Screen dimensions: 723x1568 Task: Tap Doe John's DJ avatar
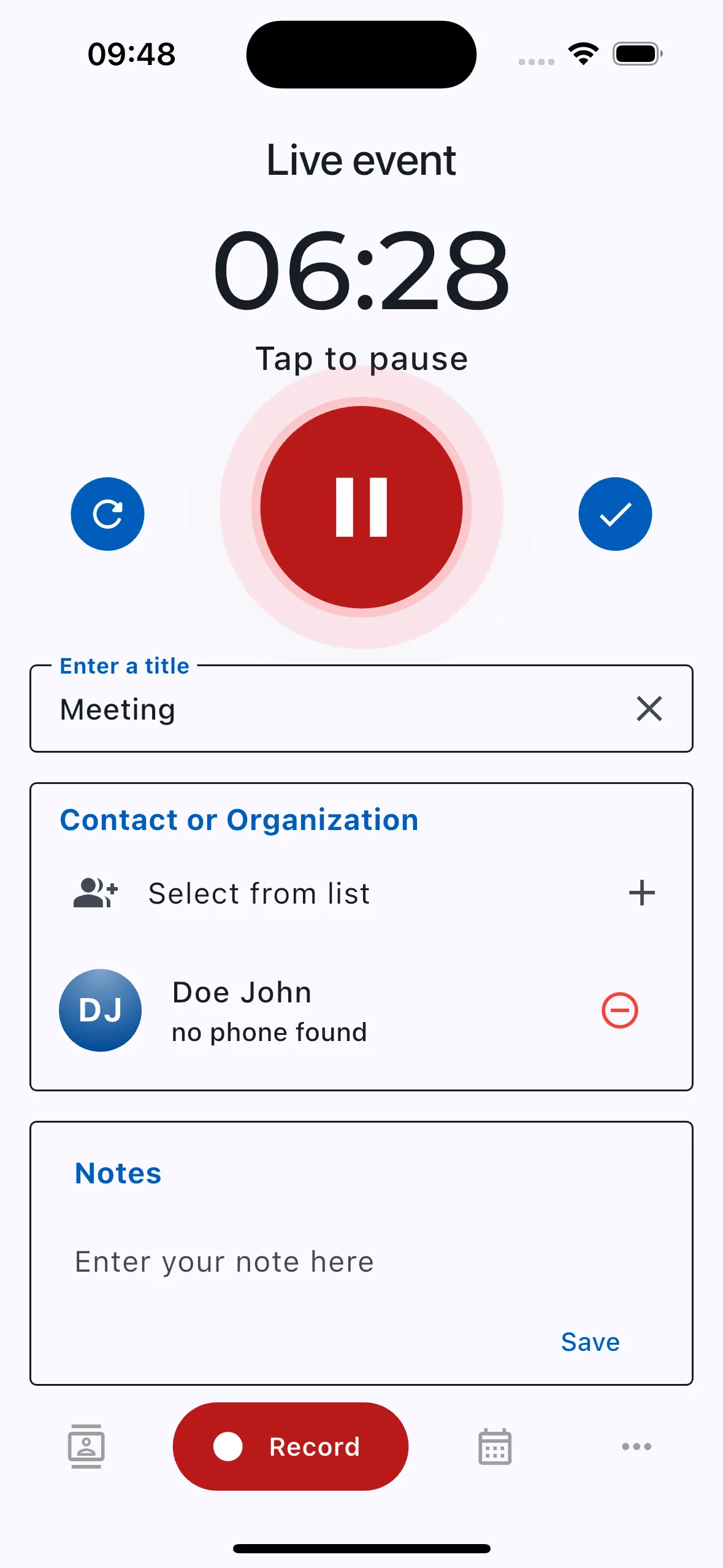[100, 1010]
